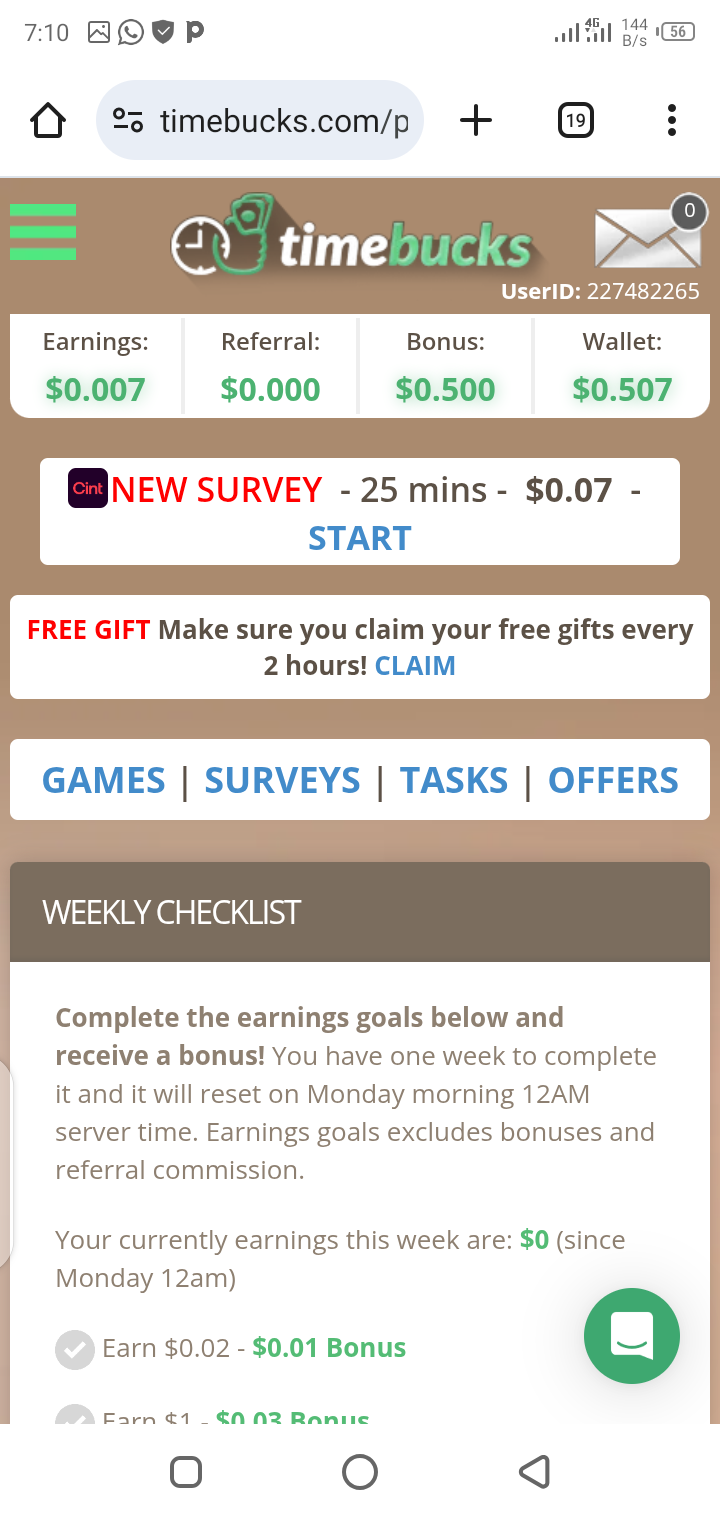This screenshot has height=1520, width=720.
Task: Open recent apps from navigation bar
Action: 186,1472
